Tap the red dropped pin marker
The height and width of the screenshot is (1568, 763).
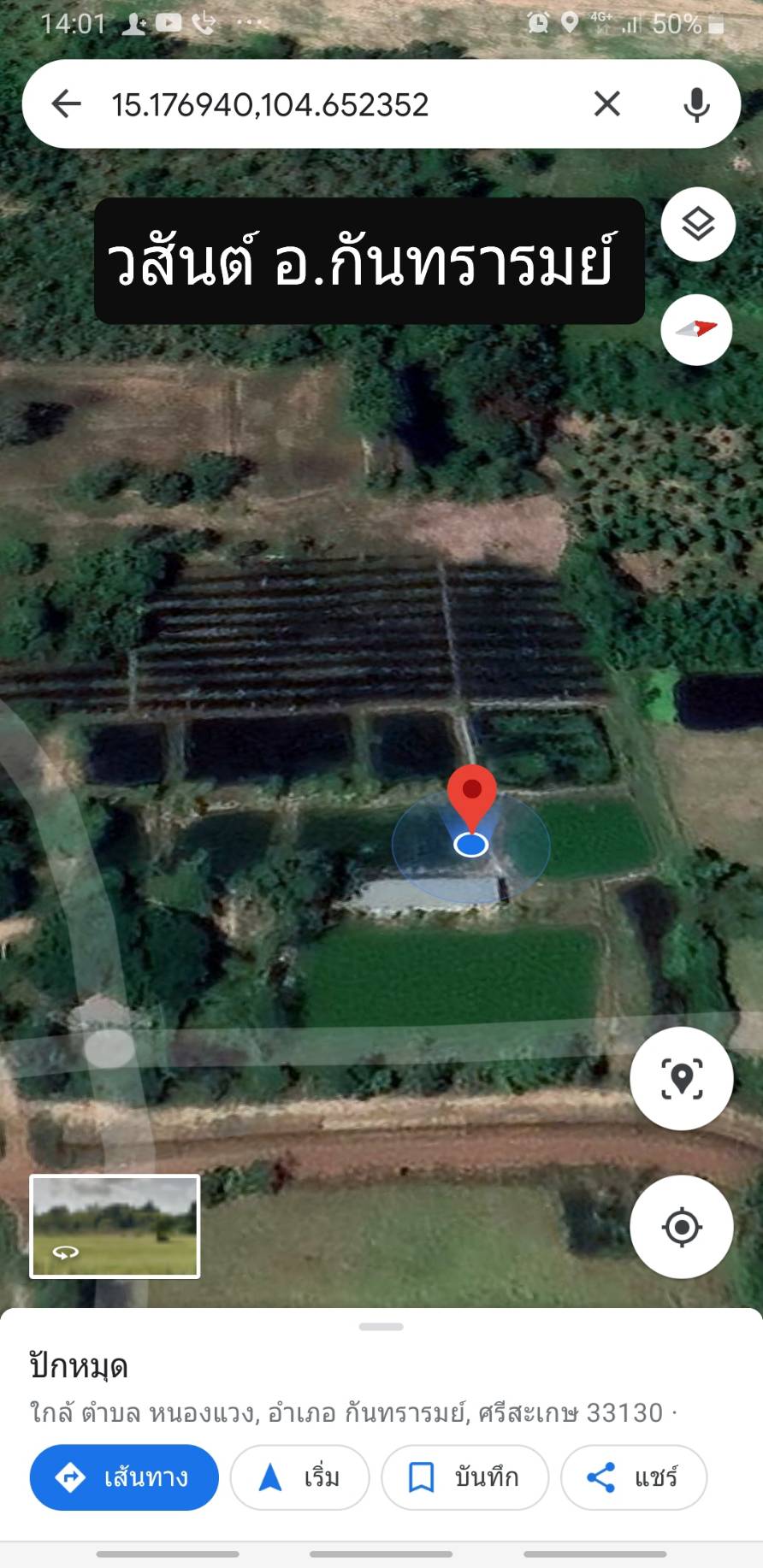[x=471, y=793]
